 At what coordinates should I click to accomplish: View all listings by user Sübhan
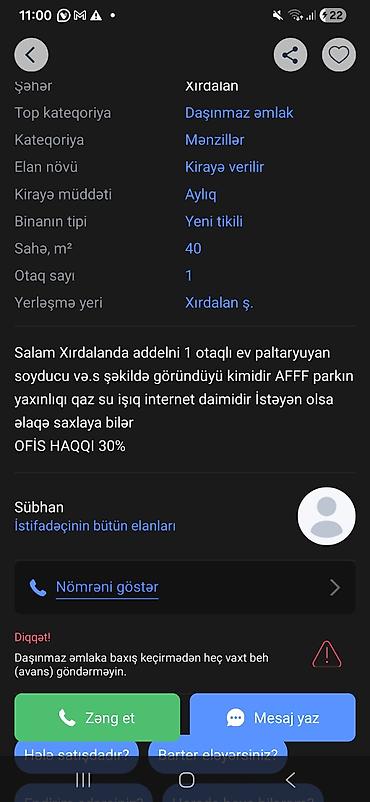pyautogui.click(x=95, y=526)
